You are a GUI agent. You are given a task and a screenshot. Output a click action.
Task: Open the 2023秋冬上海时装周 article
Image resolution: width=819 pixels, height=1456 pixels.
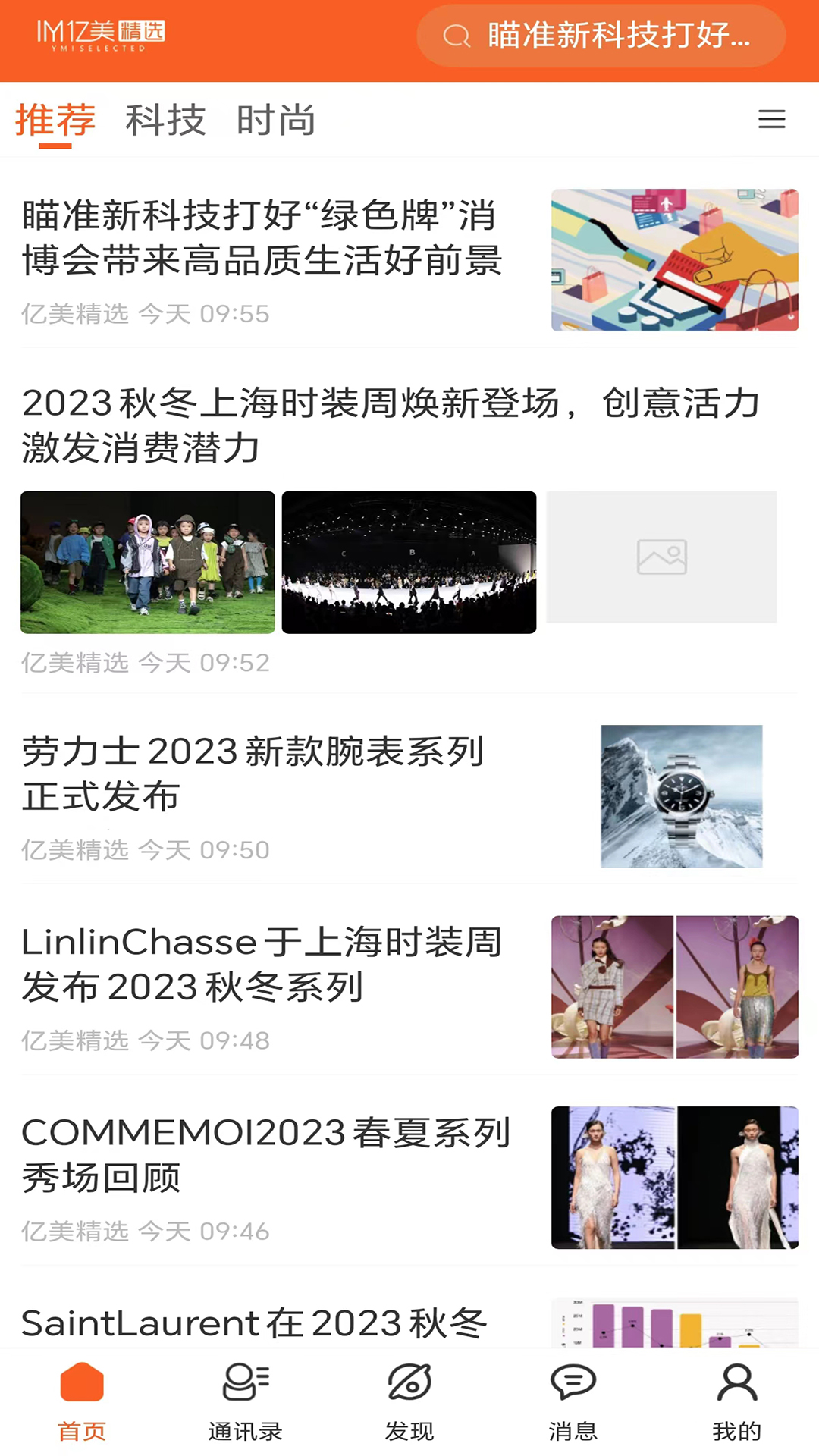coord(391,425)
